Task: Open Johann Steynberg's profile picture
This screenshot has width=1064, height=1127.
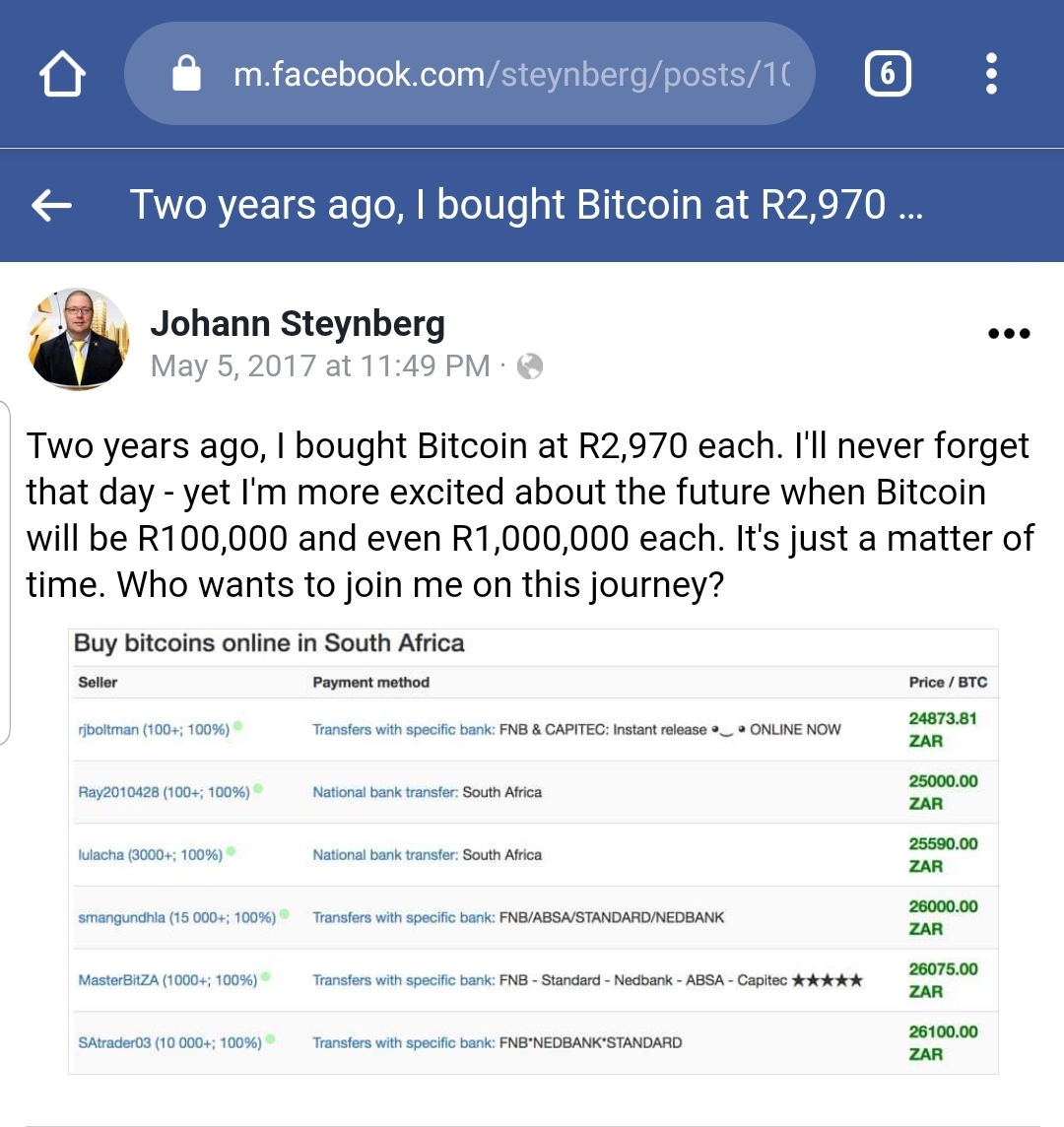Action: pyautogui.click(x=78, y=339)
